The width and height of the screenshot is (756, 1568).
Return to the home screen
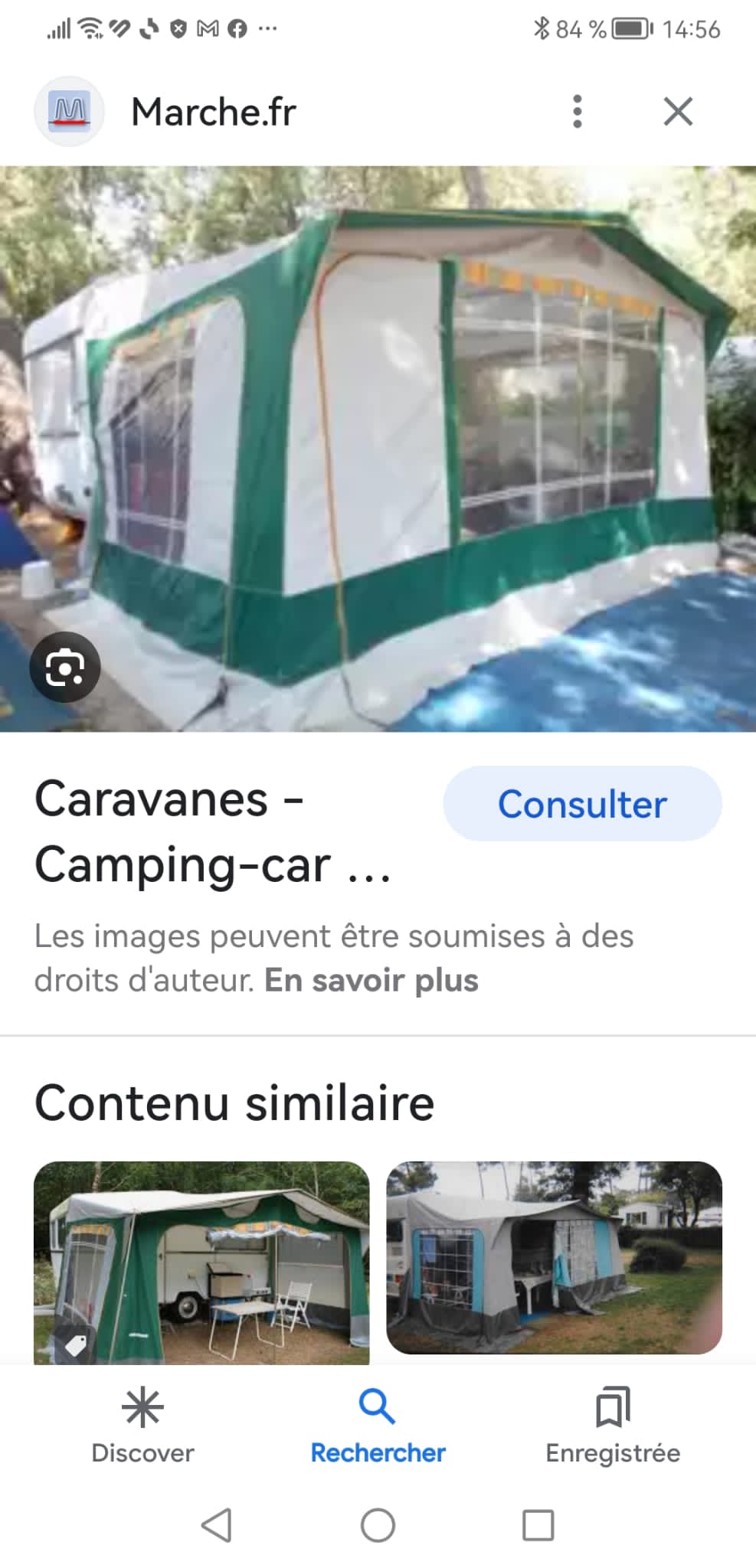378,1525
